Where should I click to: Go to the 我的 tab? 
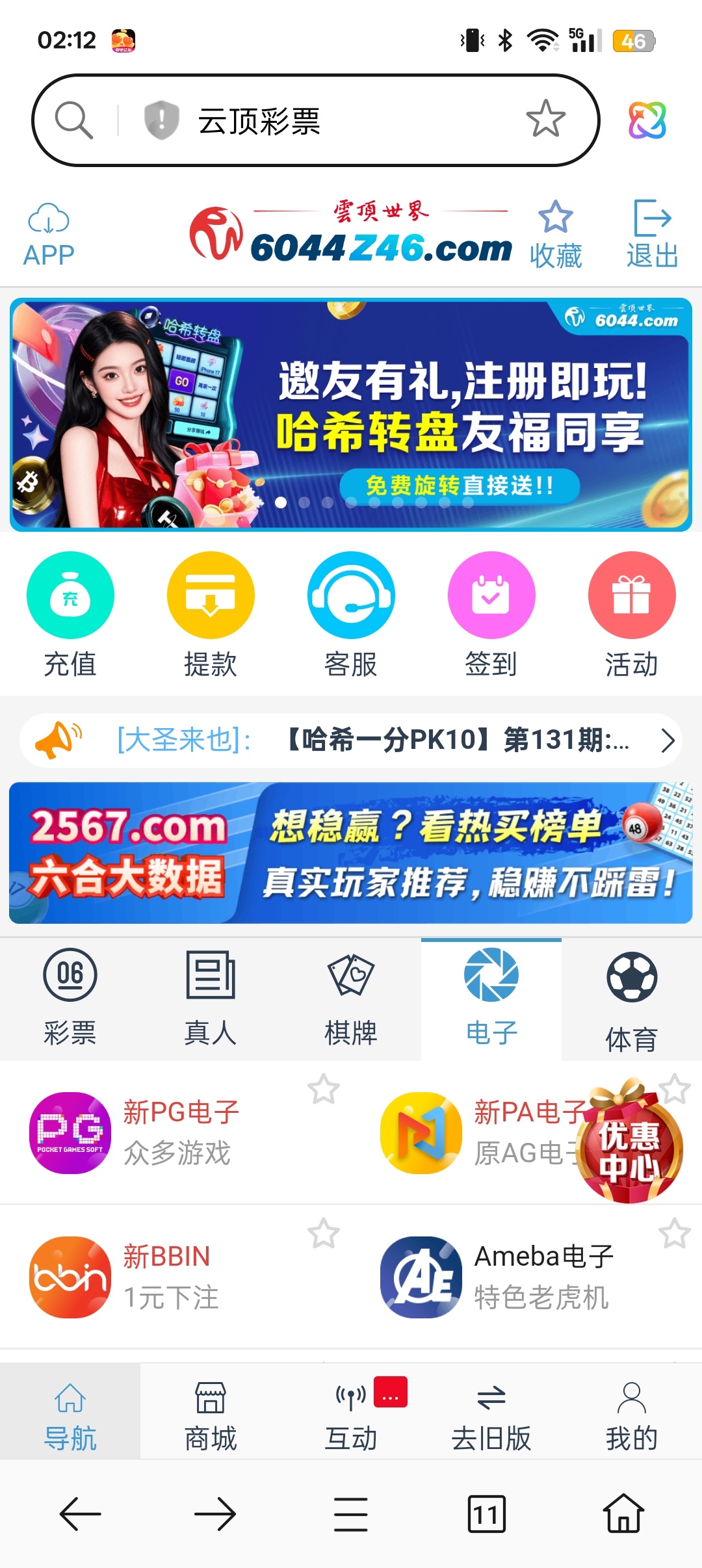631,1417
